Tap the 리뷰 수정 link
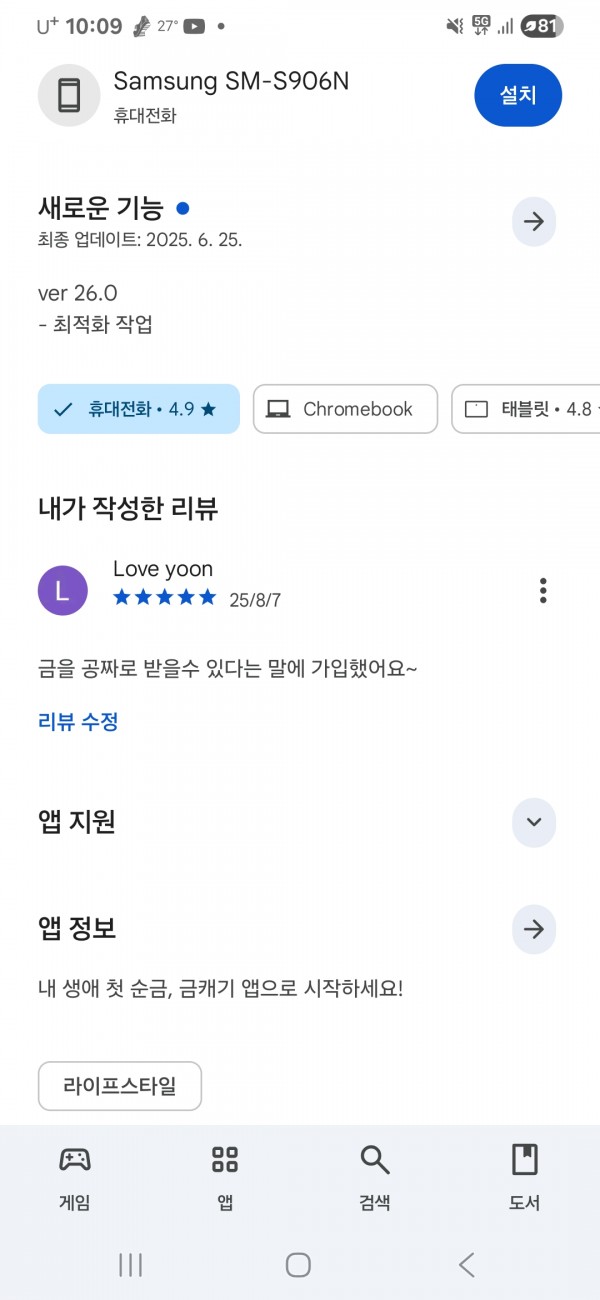The height and width of the screenshot is (1300, 600). point(79,722)
